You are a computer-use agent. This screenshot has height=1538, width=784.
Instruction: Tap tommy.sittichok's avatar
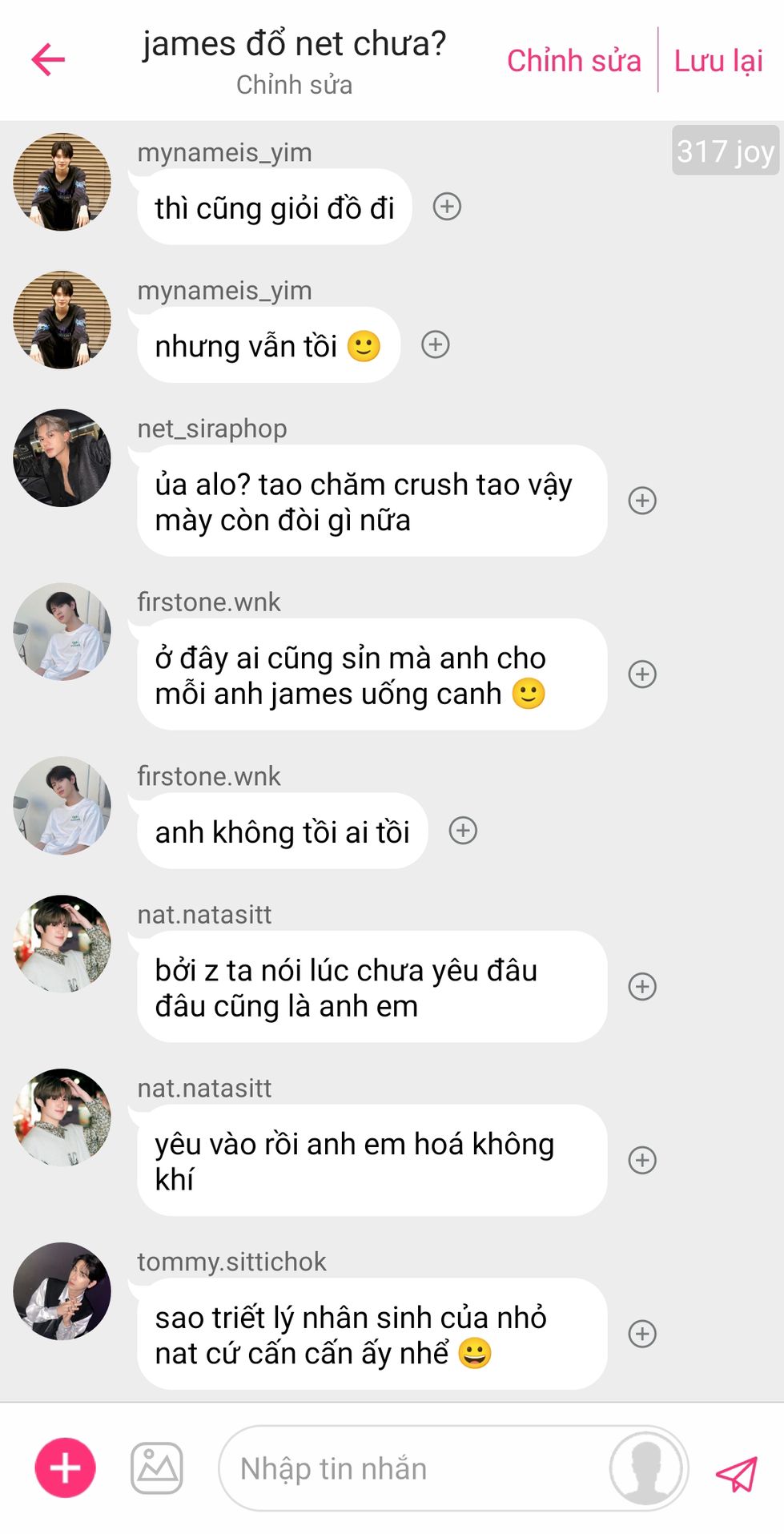[x=62, y=1290]
